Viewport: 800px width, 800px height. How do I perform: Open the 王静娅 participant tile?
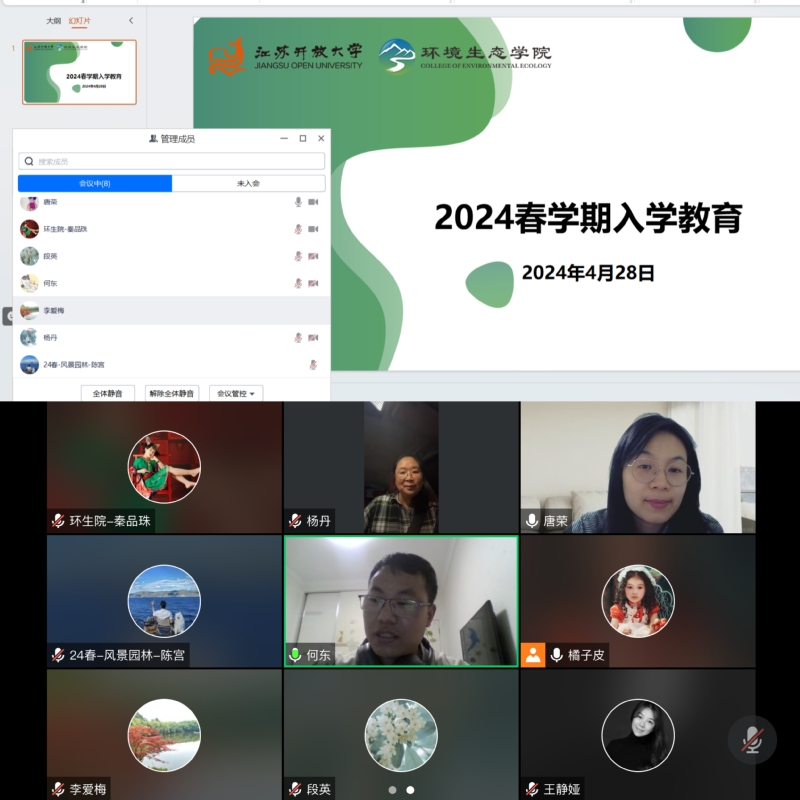click(637, 734)
